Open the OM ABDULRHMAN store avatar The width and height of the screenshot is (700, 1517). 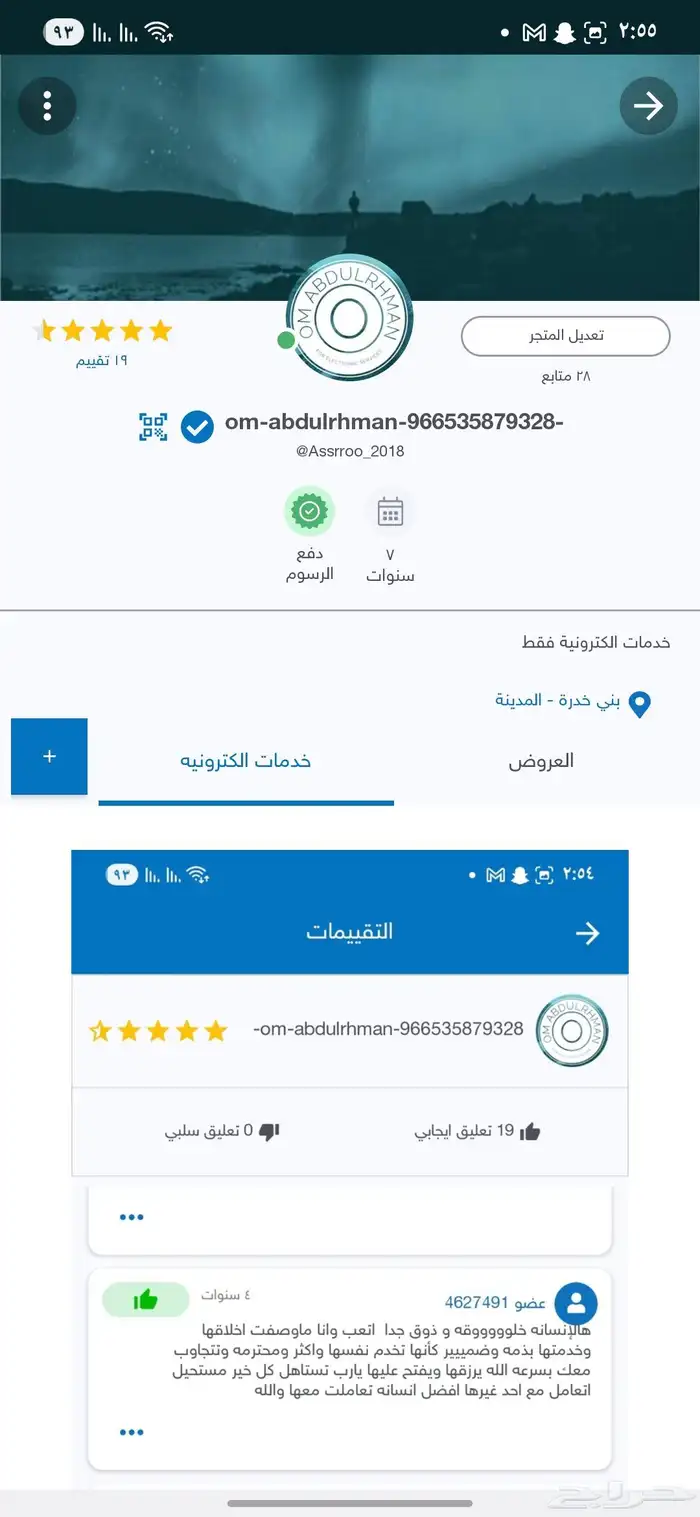point(350,318)
